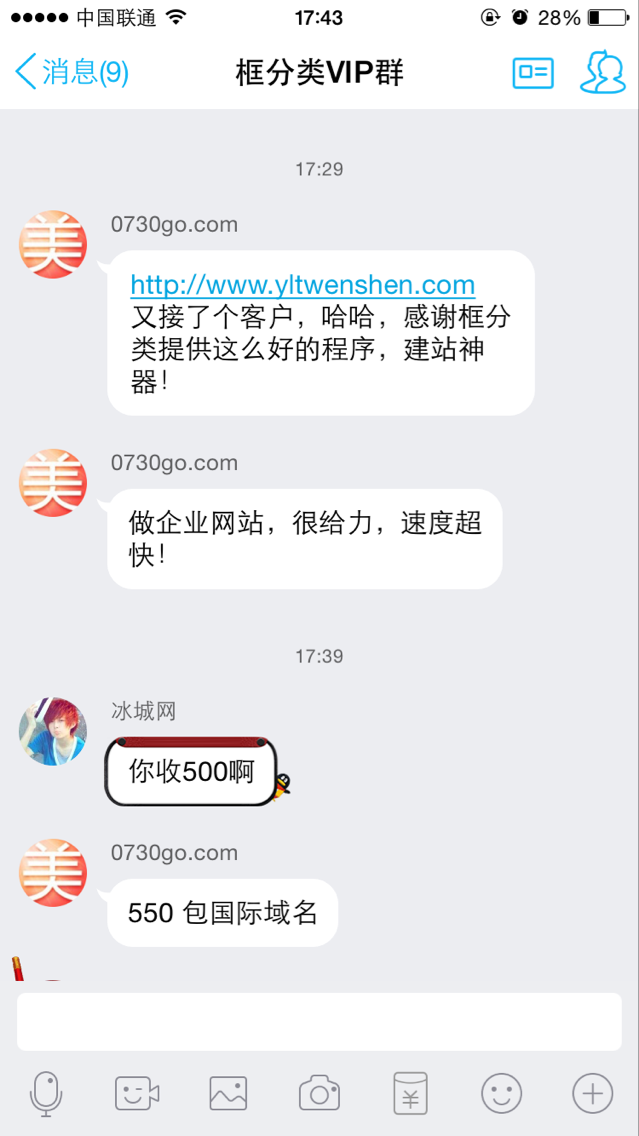Viewport: 639px width, 1136px height.
Task: Go back to the messages list
Action: coord(72,73)
